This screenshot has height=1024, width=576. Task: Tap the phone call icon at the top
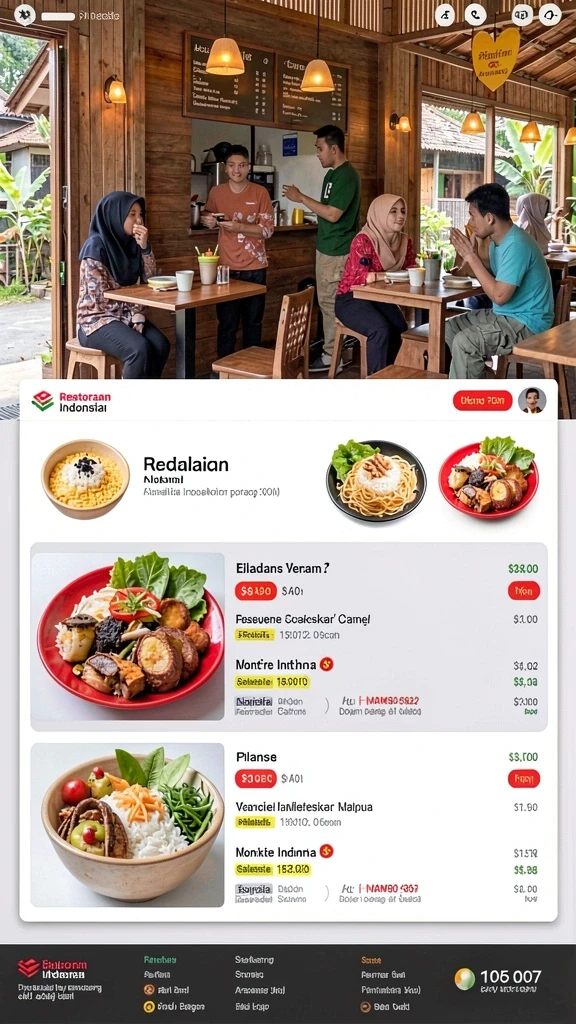tap(475, 14)
